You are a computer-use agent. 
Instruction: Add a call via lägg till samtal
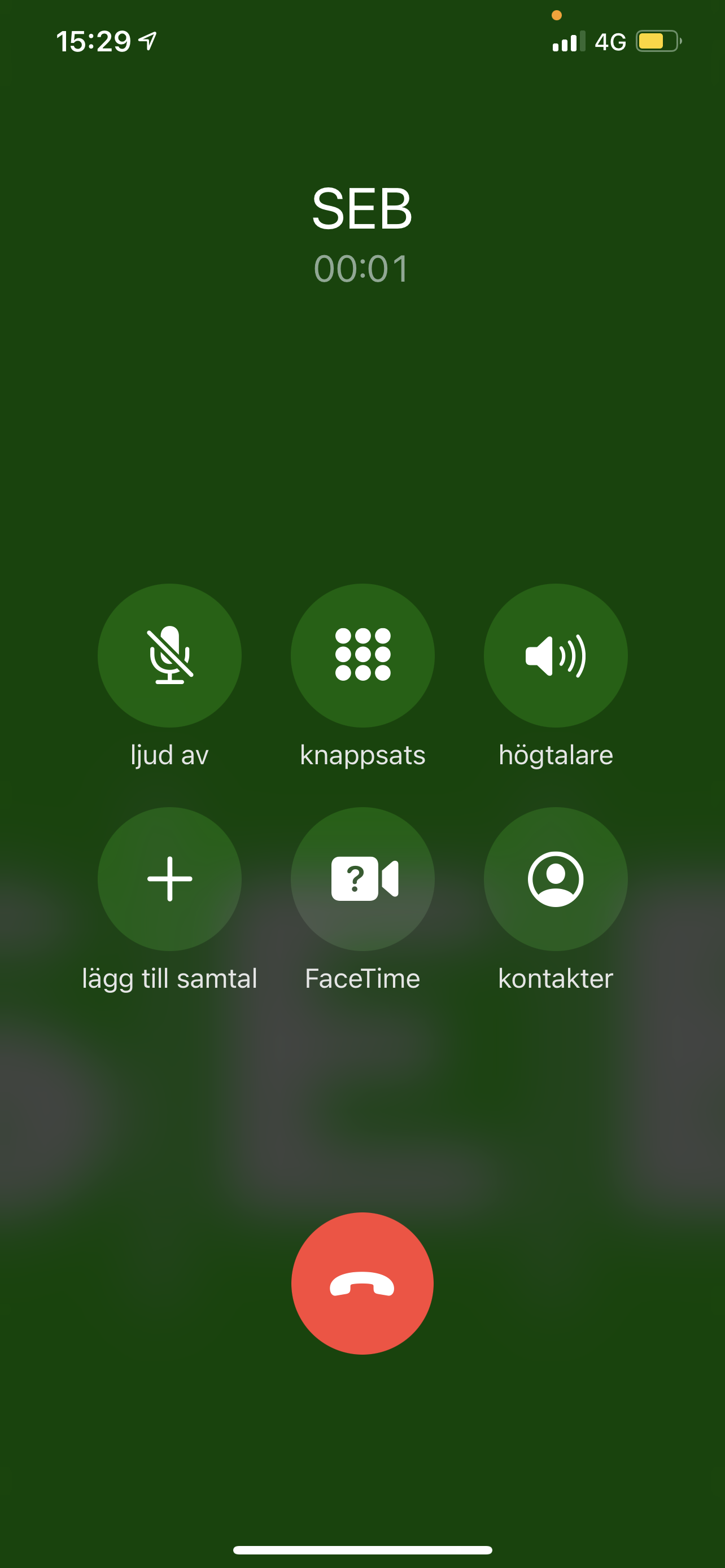coord(169,879)
